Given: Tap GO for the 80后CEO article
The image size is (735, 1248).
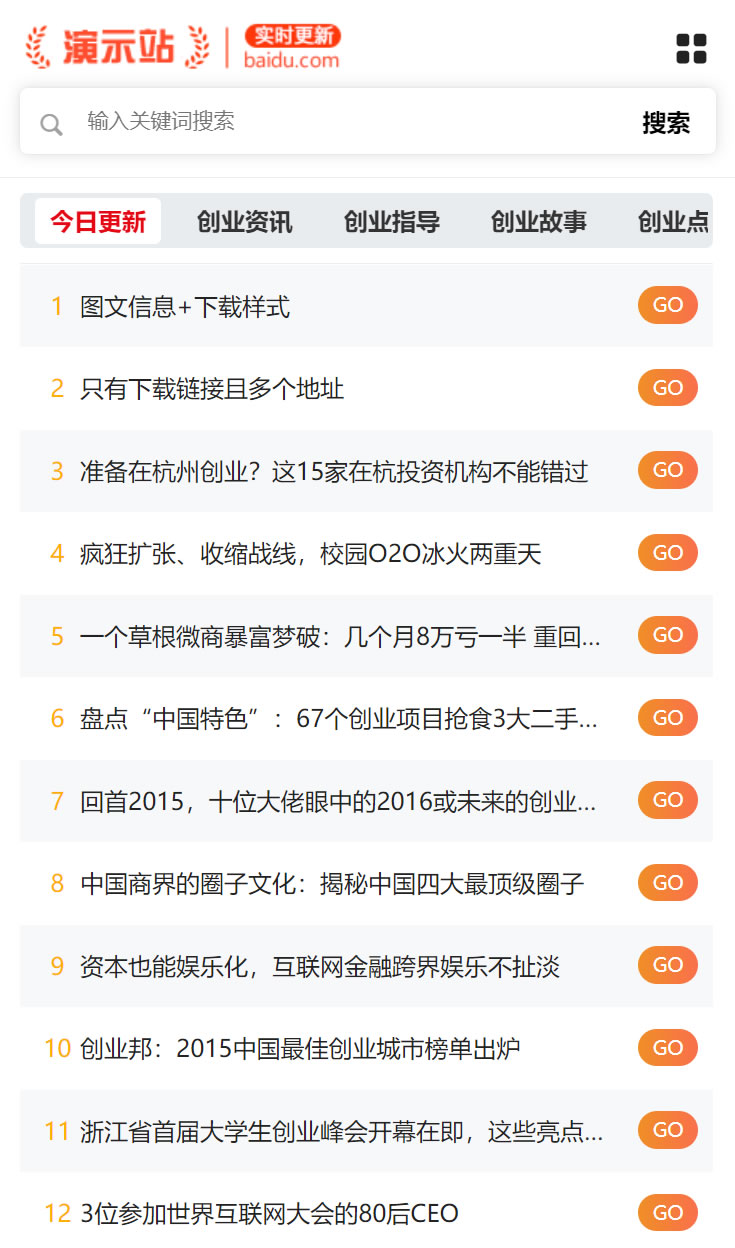Looking at the screenshot, I should [668, 1213].
